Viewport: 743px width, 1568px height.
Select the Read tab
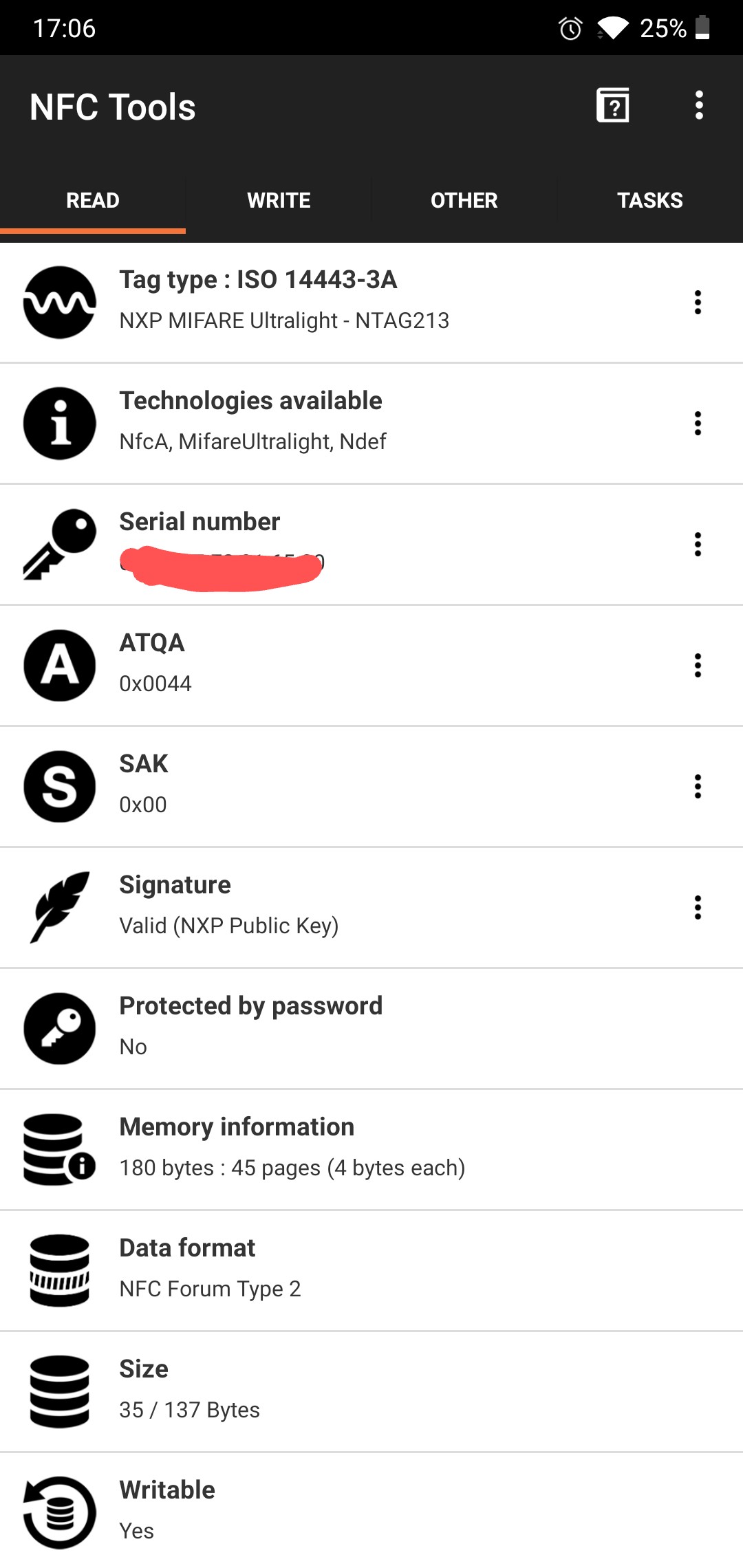click(93, 200)
